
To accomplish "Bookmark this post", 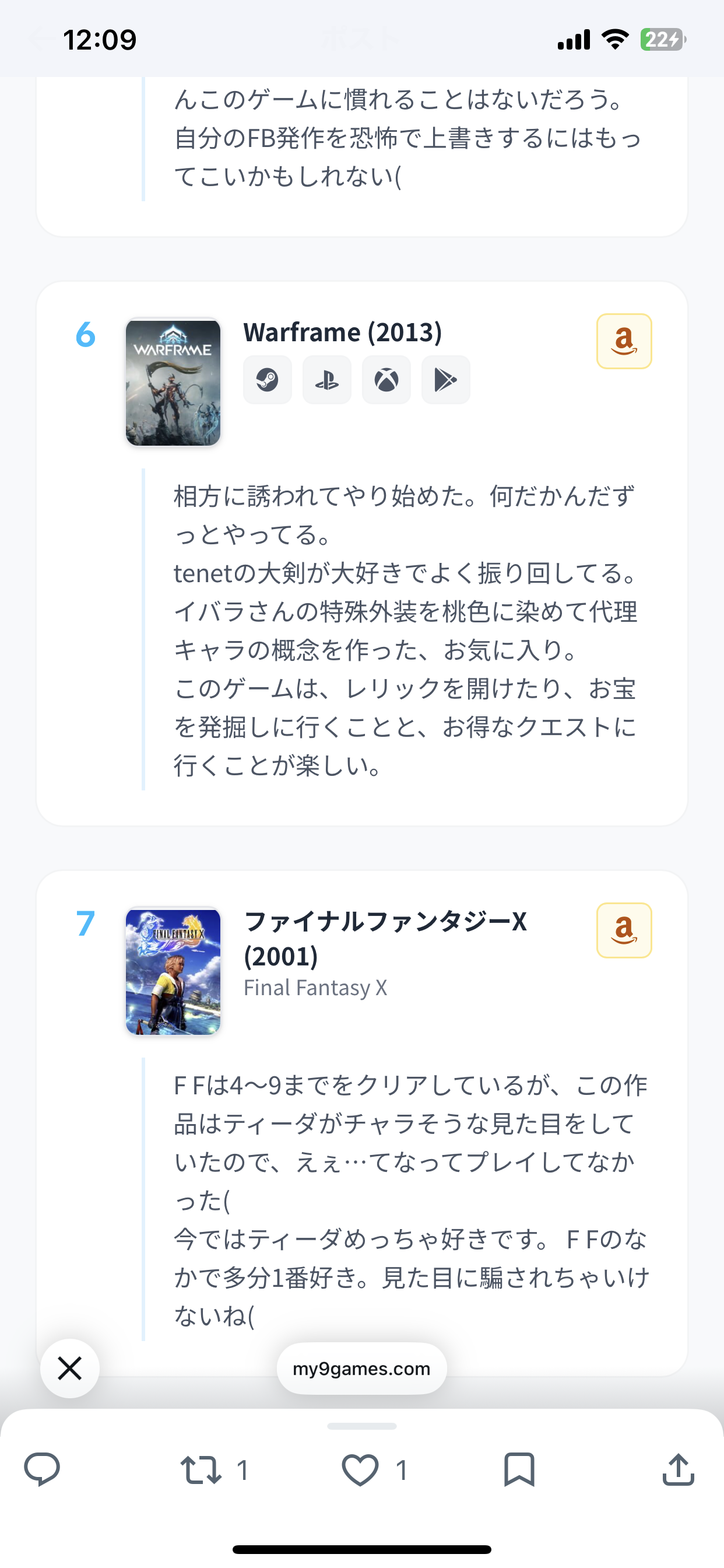I will click(519, 1469).
